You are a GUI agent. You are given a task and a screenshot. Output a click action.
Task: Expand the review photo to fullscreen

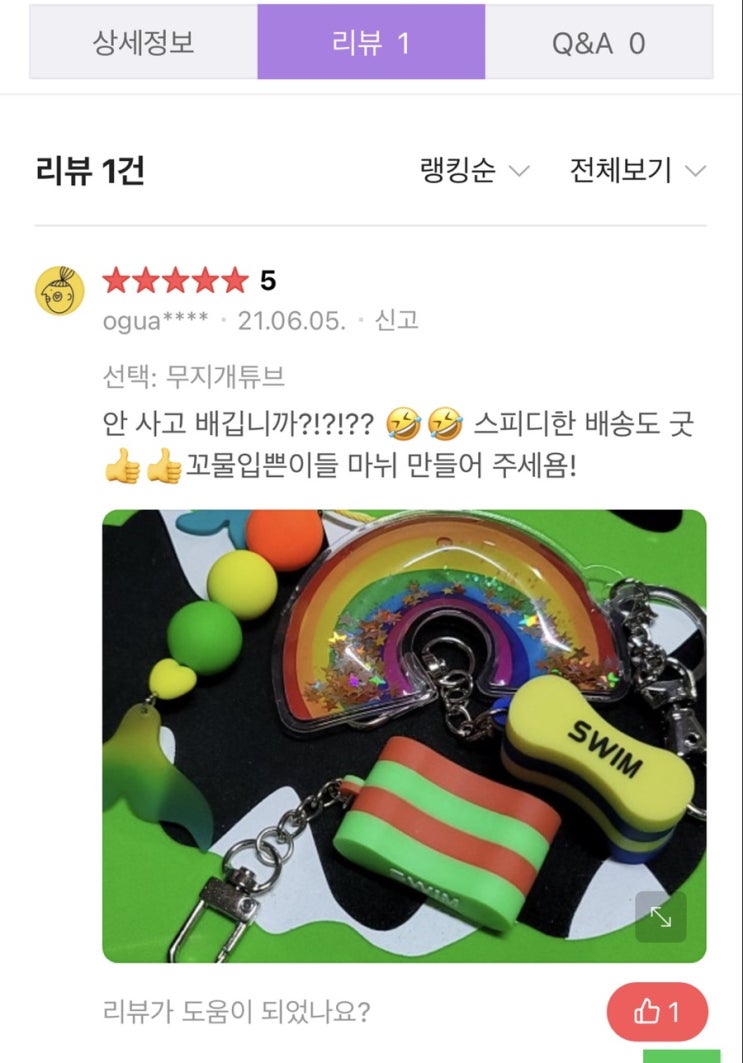(x=661, y=916)
